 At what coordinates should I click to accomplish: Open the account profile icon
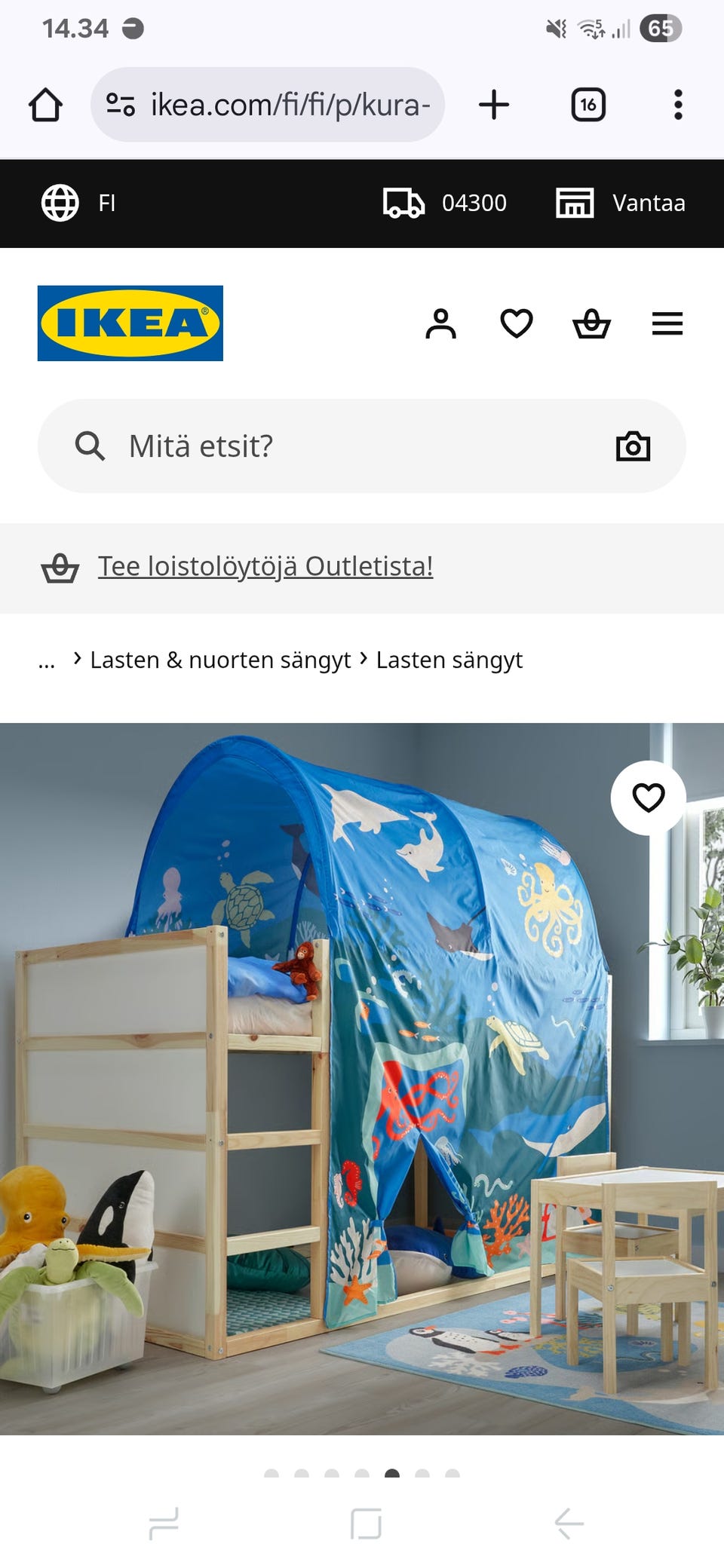click(440, 323)
